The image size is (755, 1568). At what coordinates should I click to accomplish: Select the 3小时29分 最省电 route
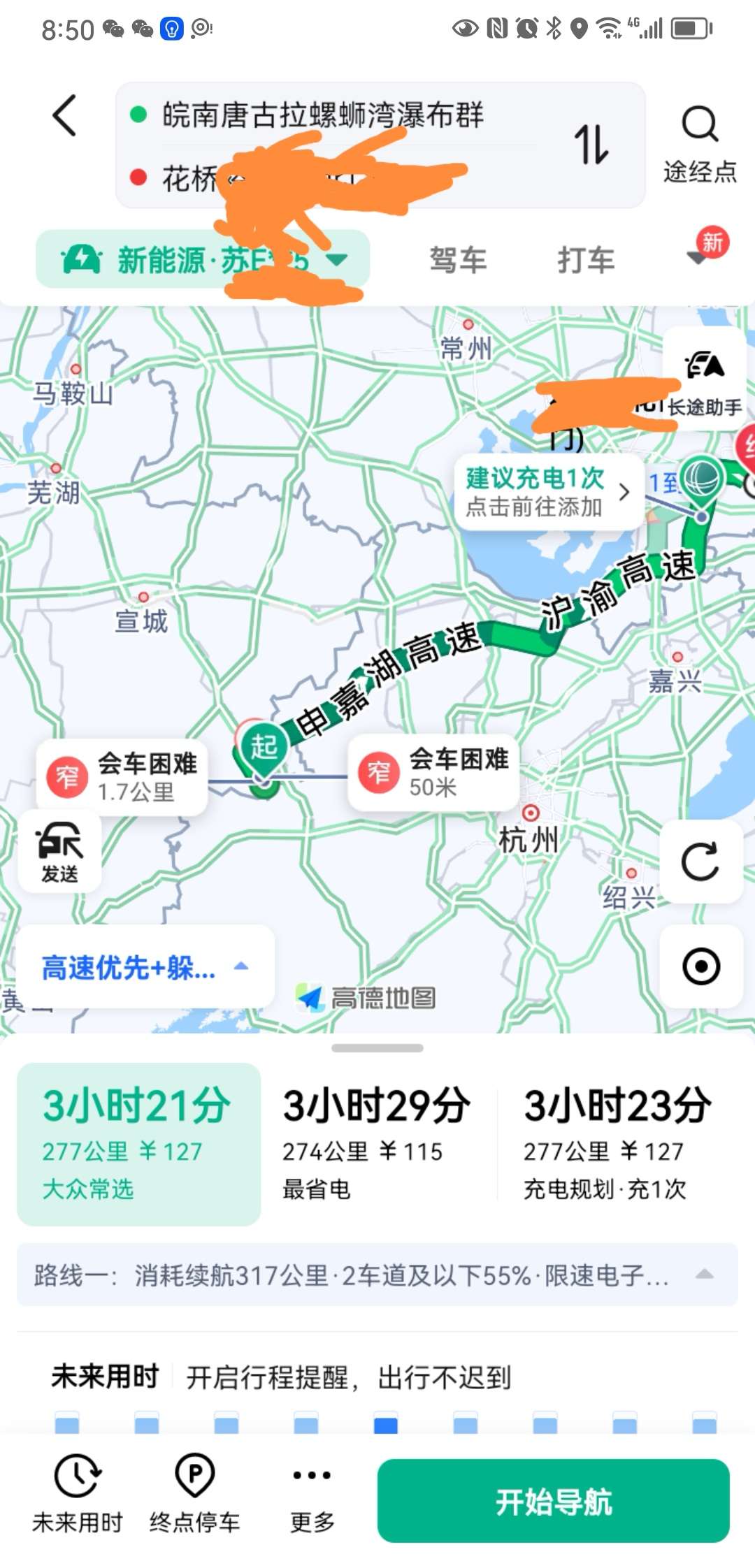coord(377,1143)
